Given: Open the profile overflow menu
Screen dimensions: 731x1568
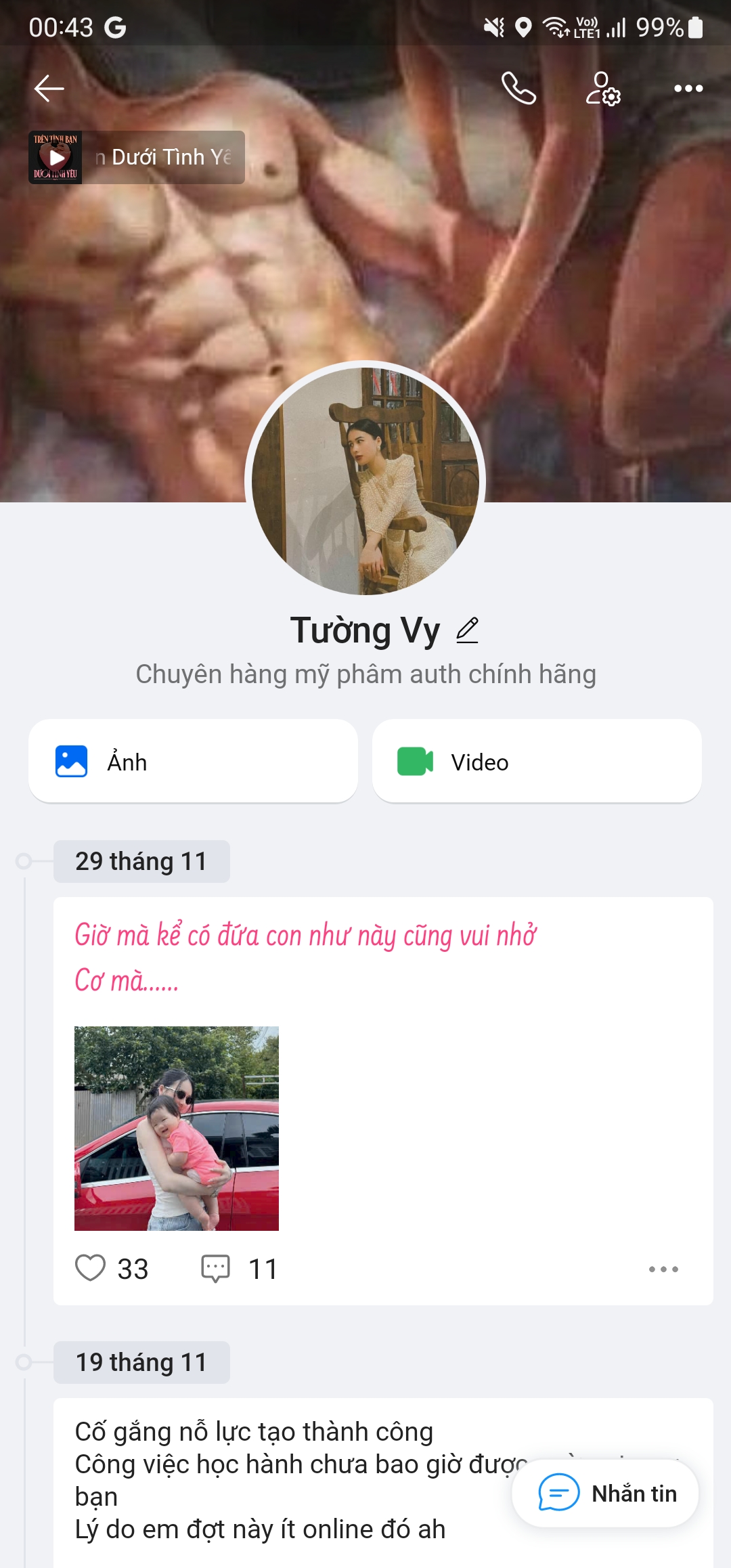Looking at the screenshot, I should tap(688, 89).
